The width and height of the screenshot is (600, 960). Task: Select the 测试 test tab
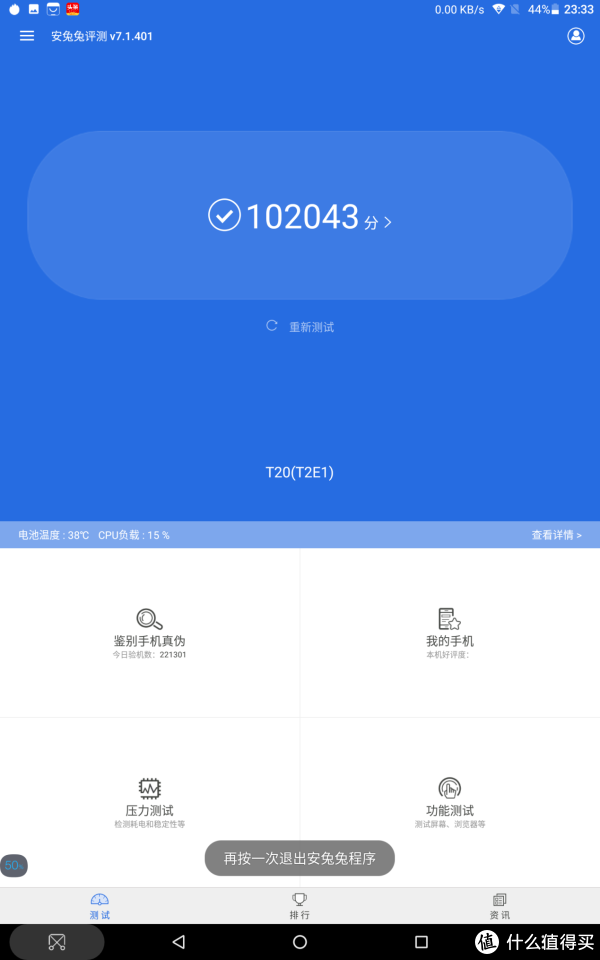click(100, 906)
